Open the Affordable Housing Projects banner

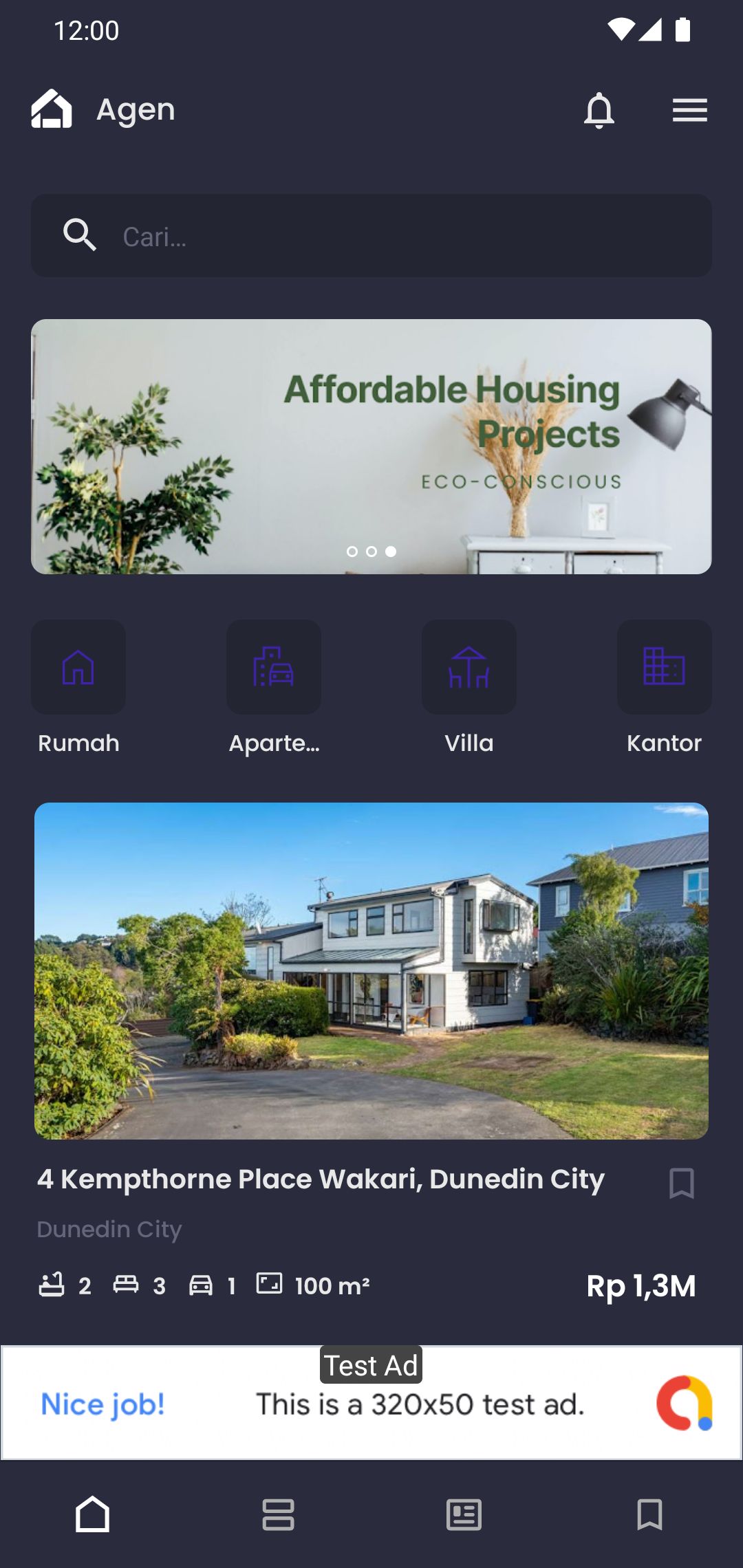click(x=371, y=446)
